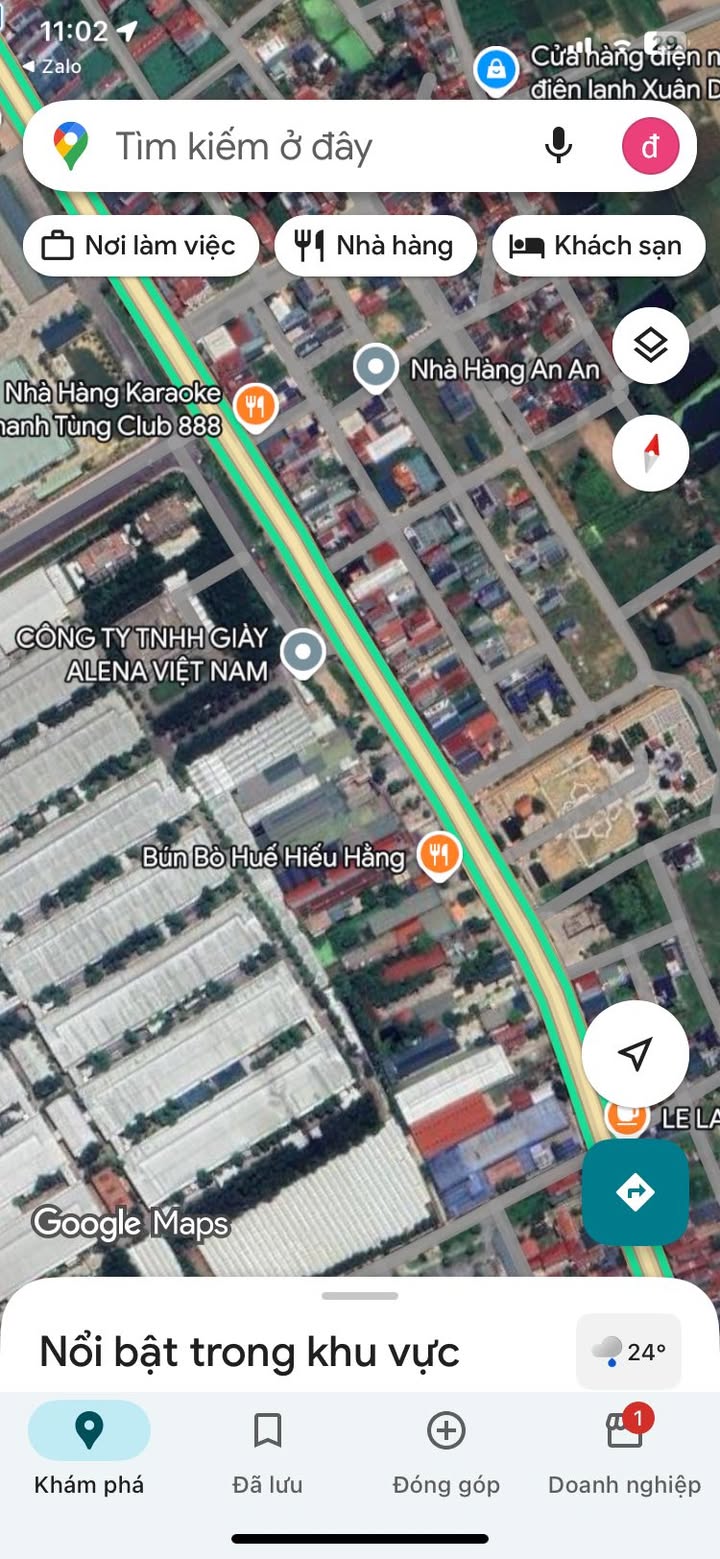Center map on my location

[635, 1053]
